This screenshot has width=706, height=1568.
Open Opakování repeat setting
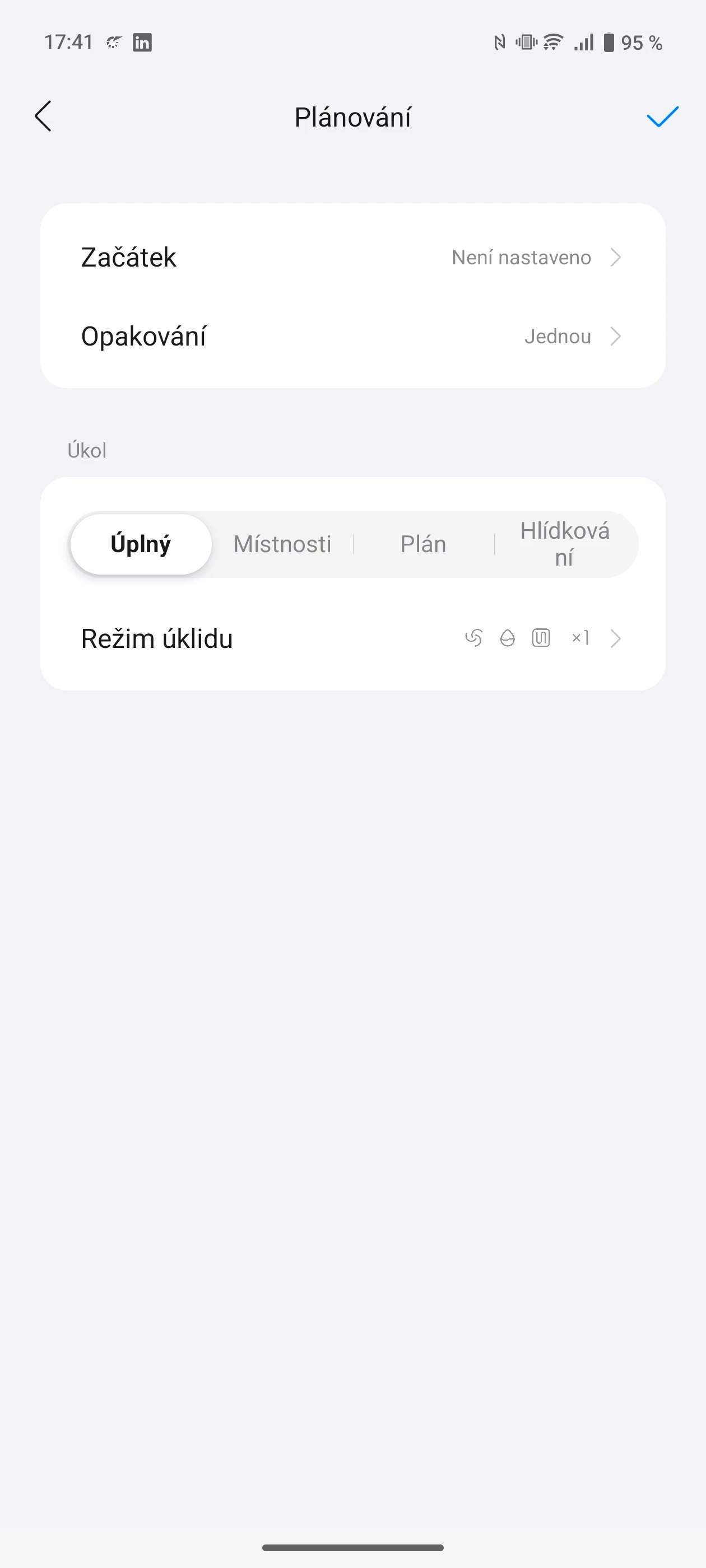(352, 337)
